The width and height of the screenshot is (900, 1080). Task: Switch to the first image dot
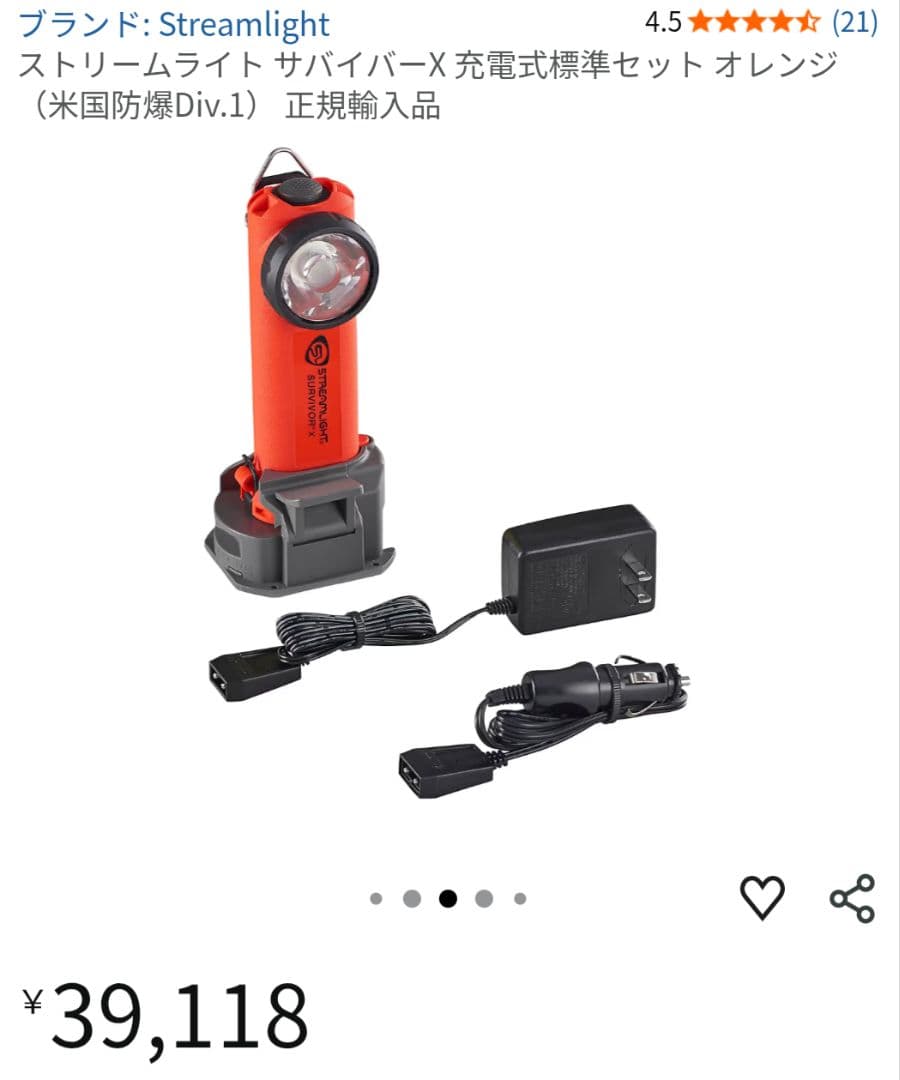(375, 898)
